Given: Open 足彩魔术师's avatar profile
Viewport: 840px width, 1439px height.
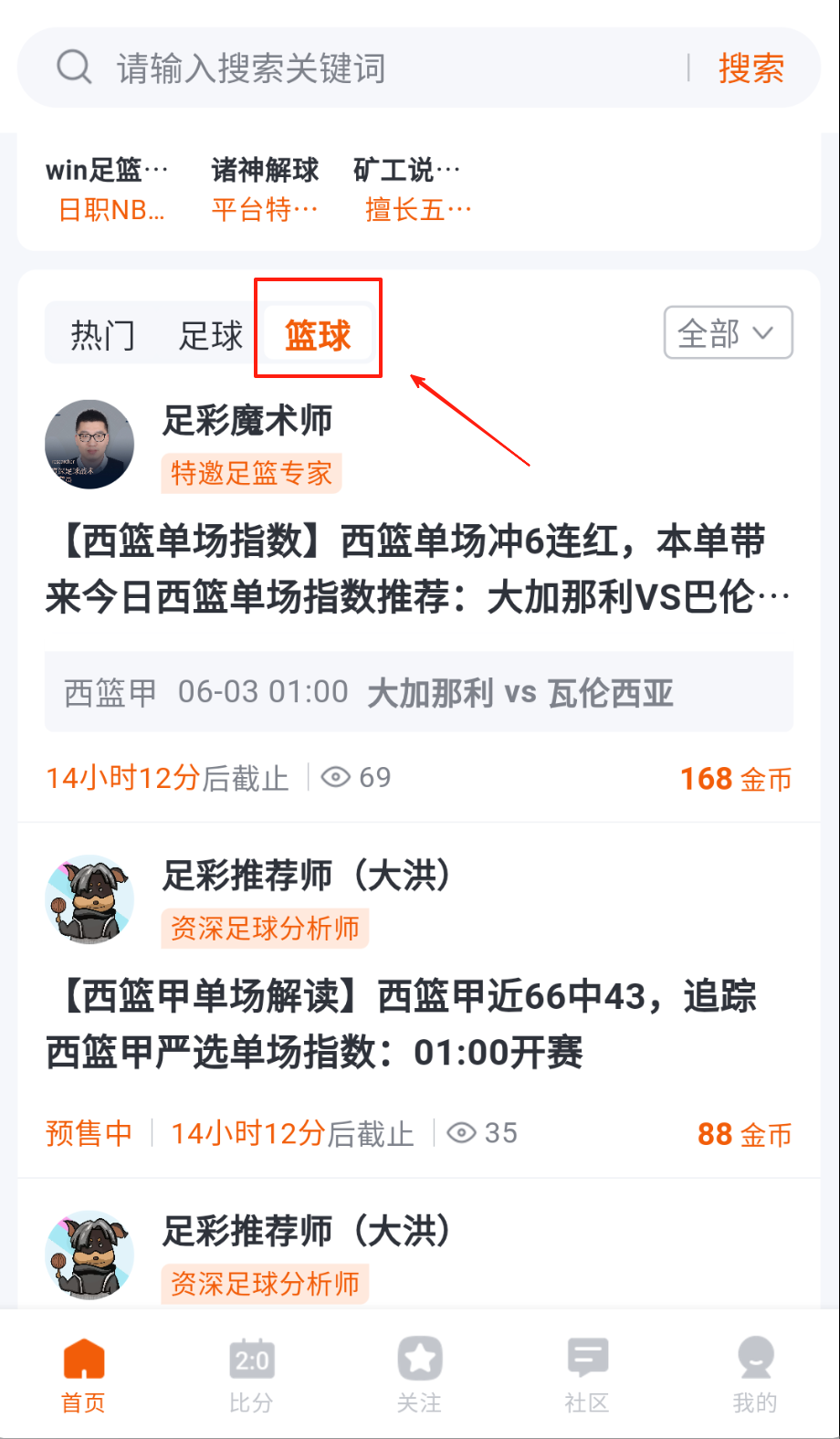Looking at the screenshot, I should (x=89, y=444).
